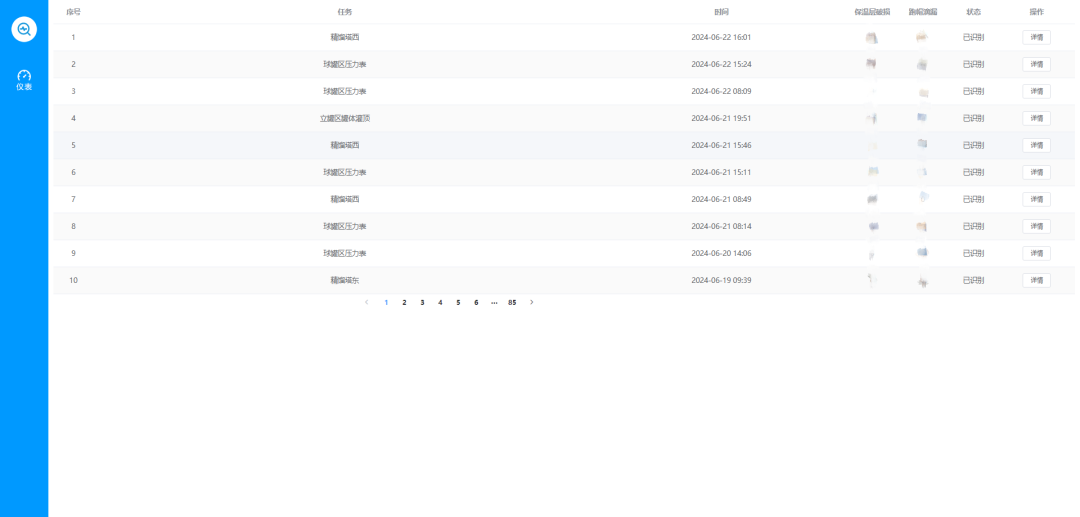This screenshot has width=1080, height=517.
Task: Show 详情 for row 5
Action: pos(1036,145)
